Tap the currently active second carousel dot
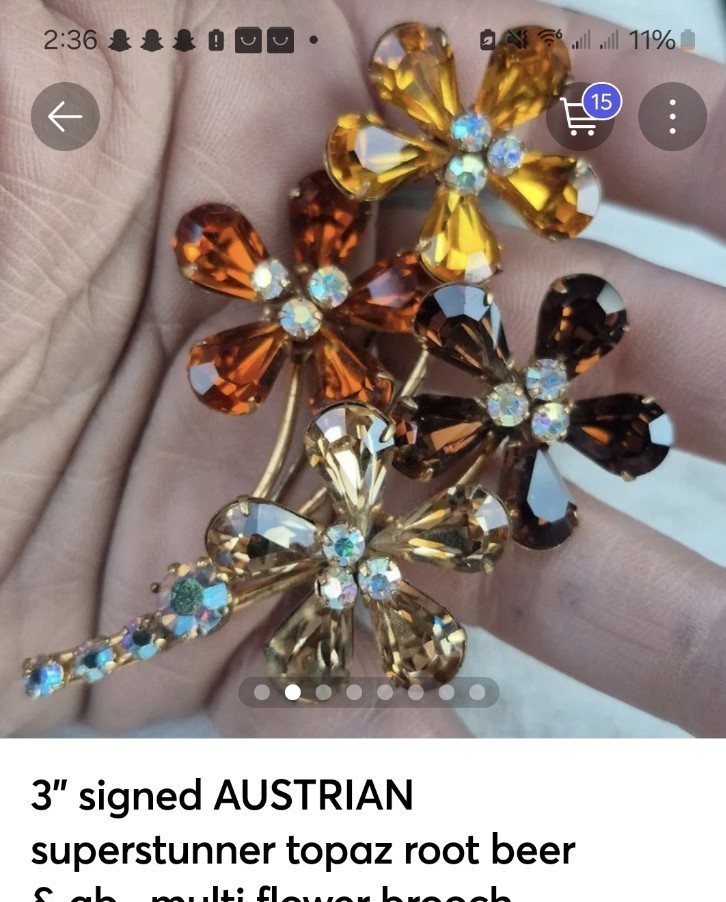 pos(291,691)
